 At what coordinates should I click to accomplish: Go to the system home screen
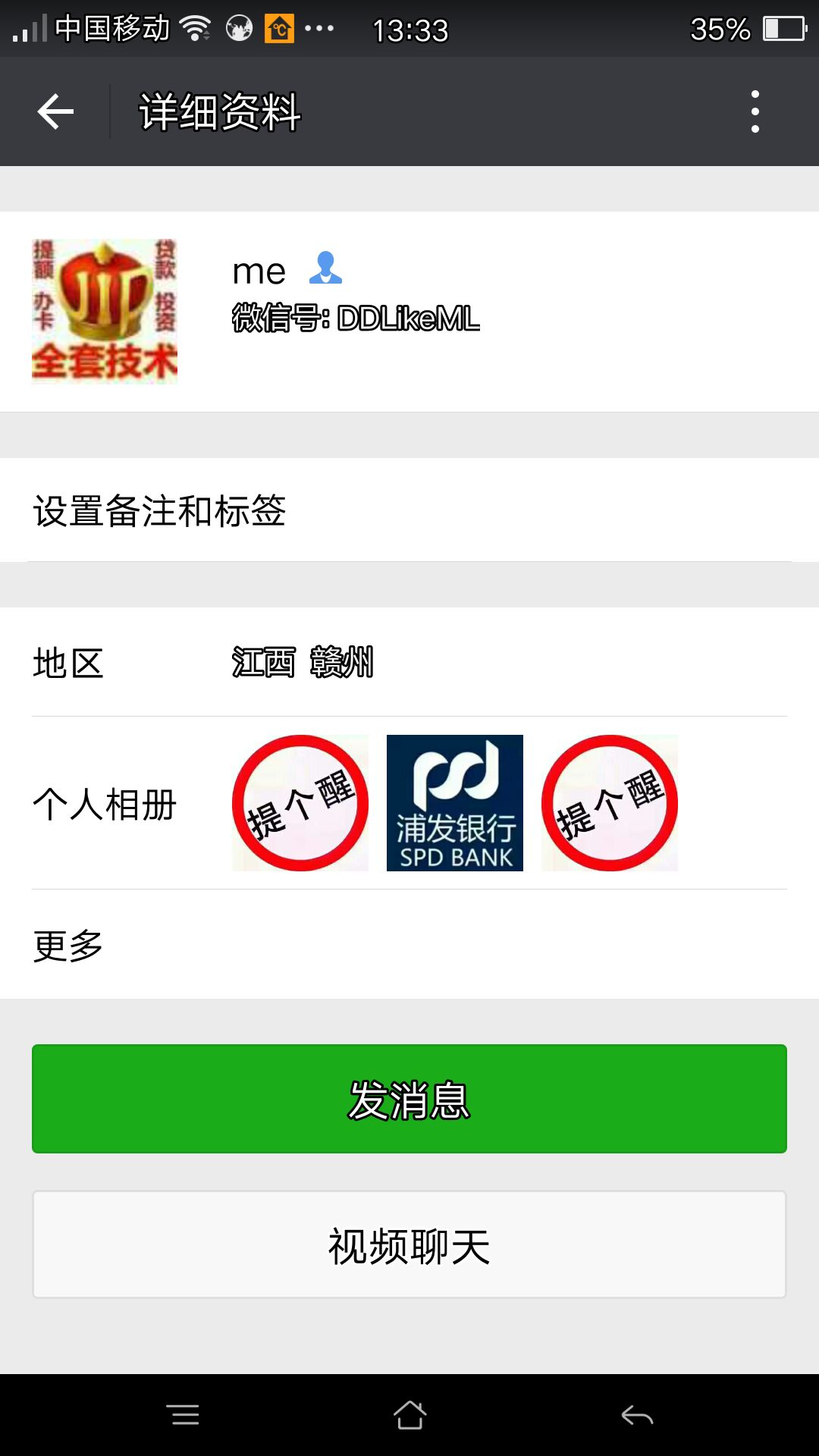coord(409,1415)
